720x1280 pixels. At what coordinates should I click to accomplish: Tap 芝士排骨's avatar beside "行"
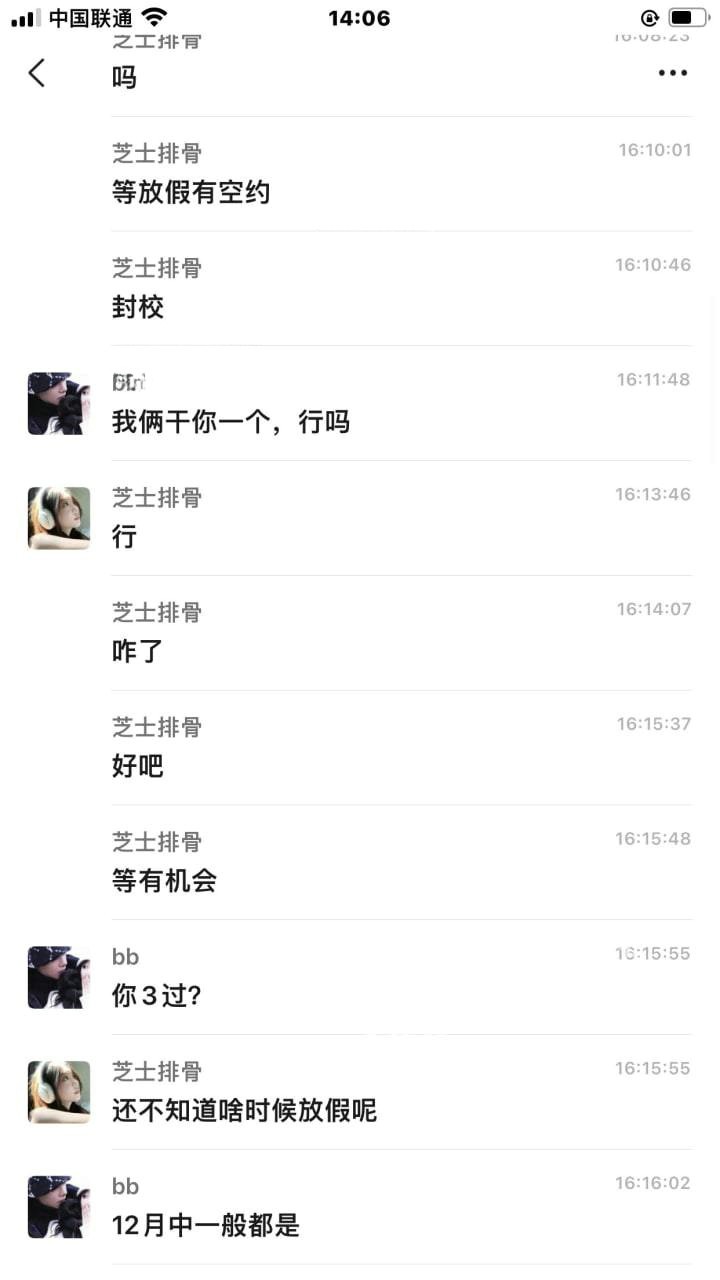(x=59, y=518)
